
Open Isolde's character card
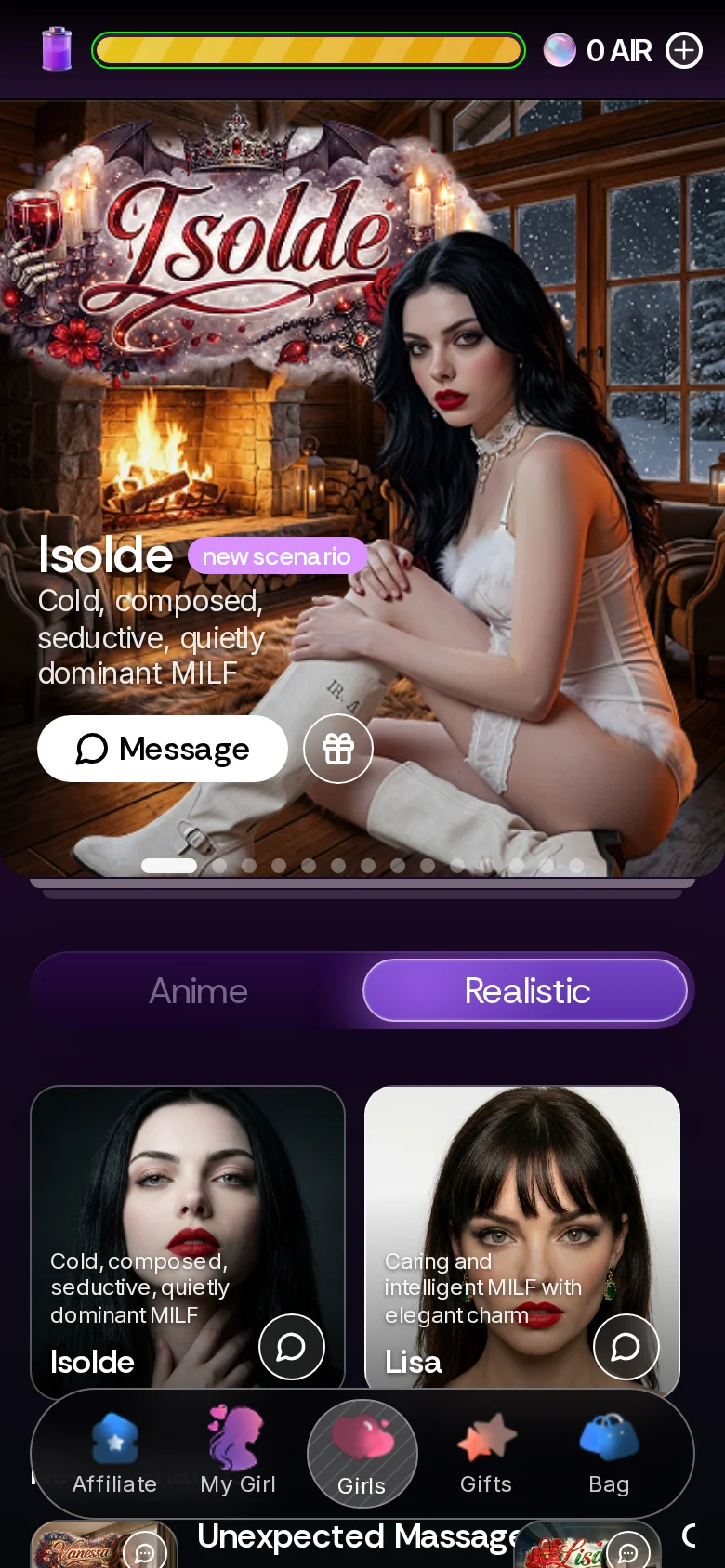tap(188, 1241)
